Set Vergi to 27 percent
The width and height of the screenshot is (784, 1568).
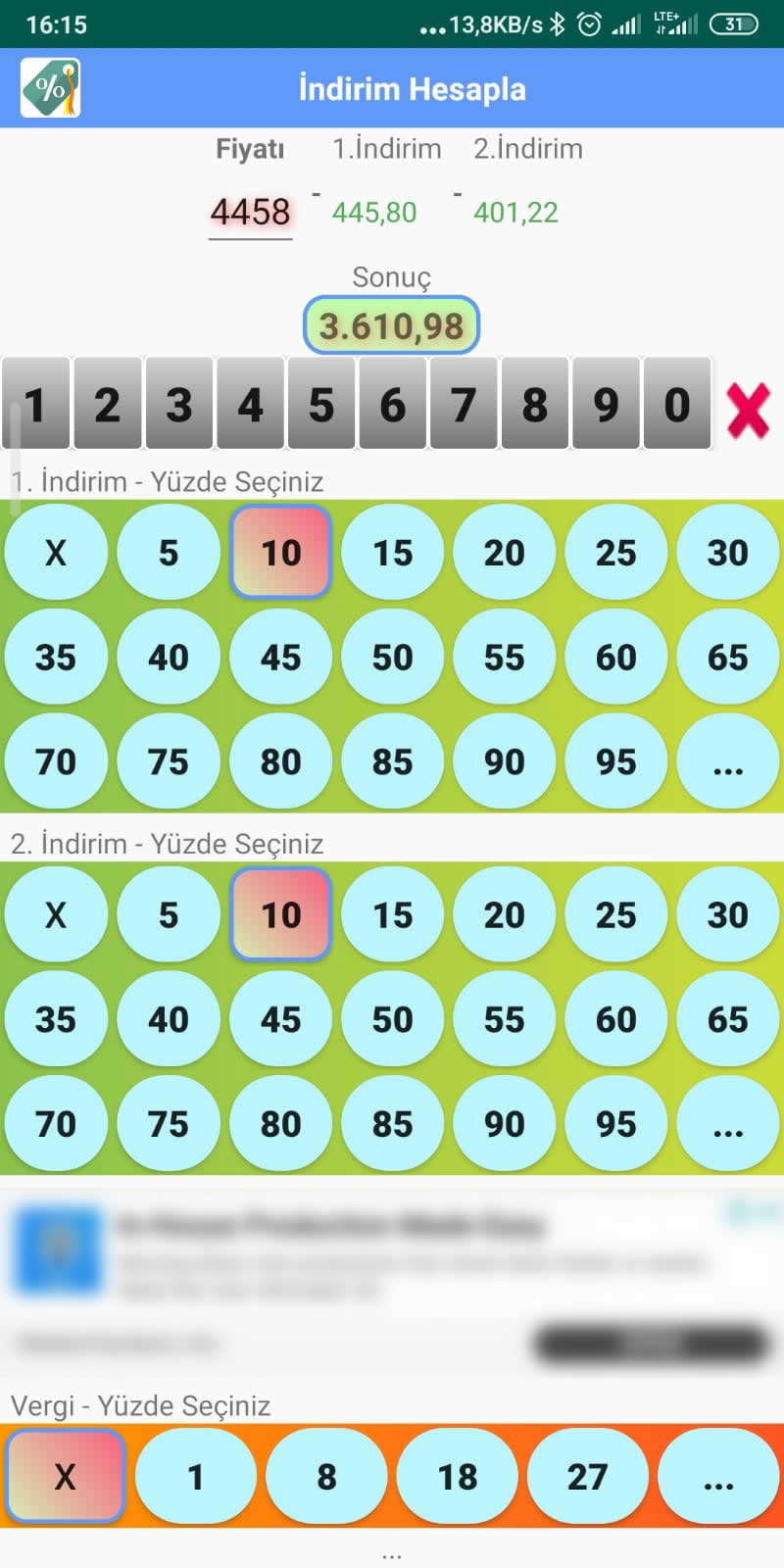(x=587, y=1477)
